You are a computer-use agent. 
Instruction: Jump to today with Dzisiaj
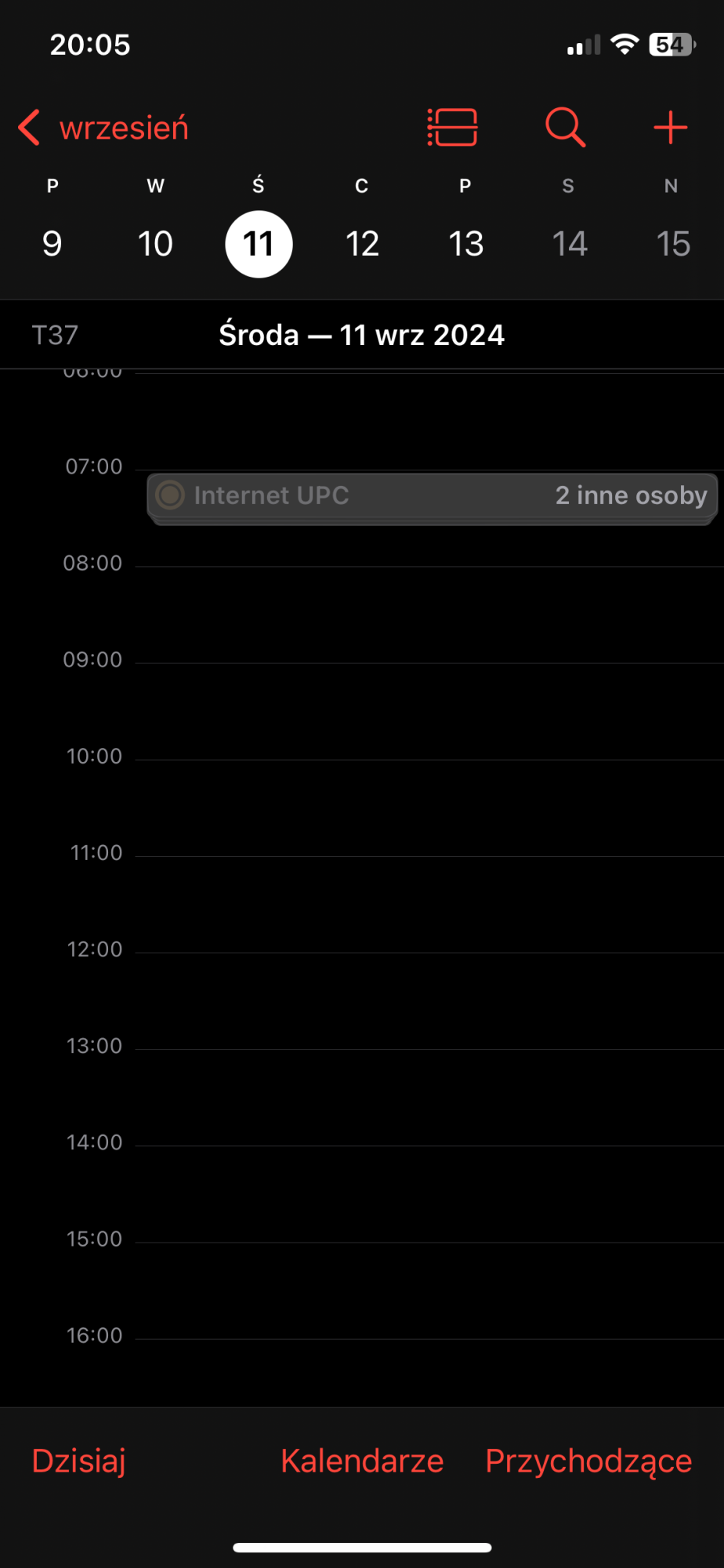point(78,1461)
